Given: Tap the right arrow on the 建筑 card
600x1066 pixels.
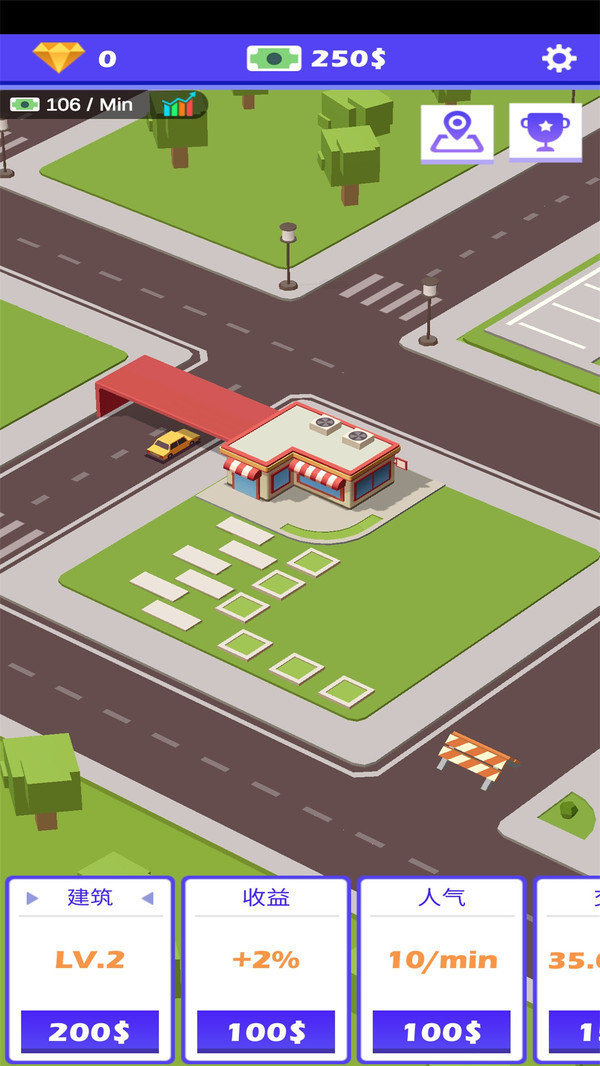Looking at the screenshot, I should [x=148, y=898].
